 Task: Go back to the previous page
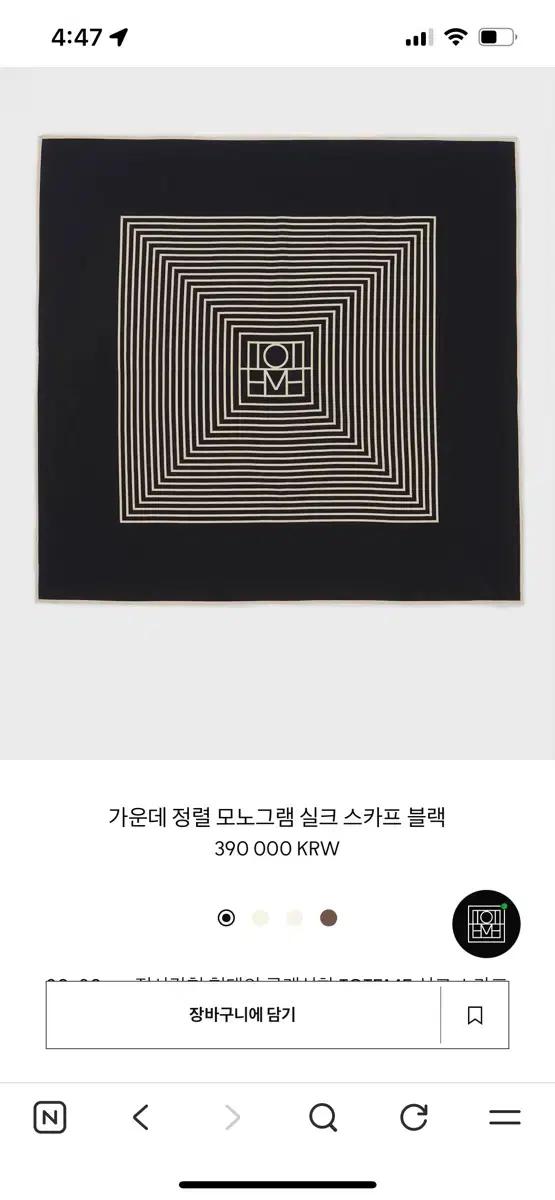coord(141,1117)
